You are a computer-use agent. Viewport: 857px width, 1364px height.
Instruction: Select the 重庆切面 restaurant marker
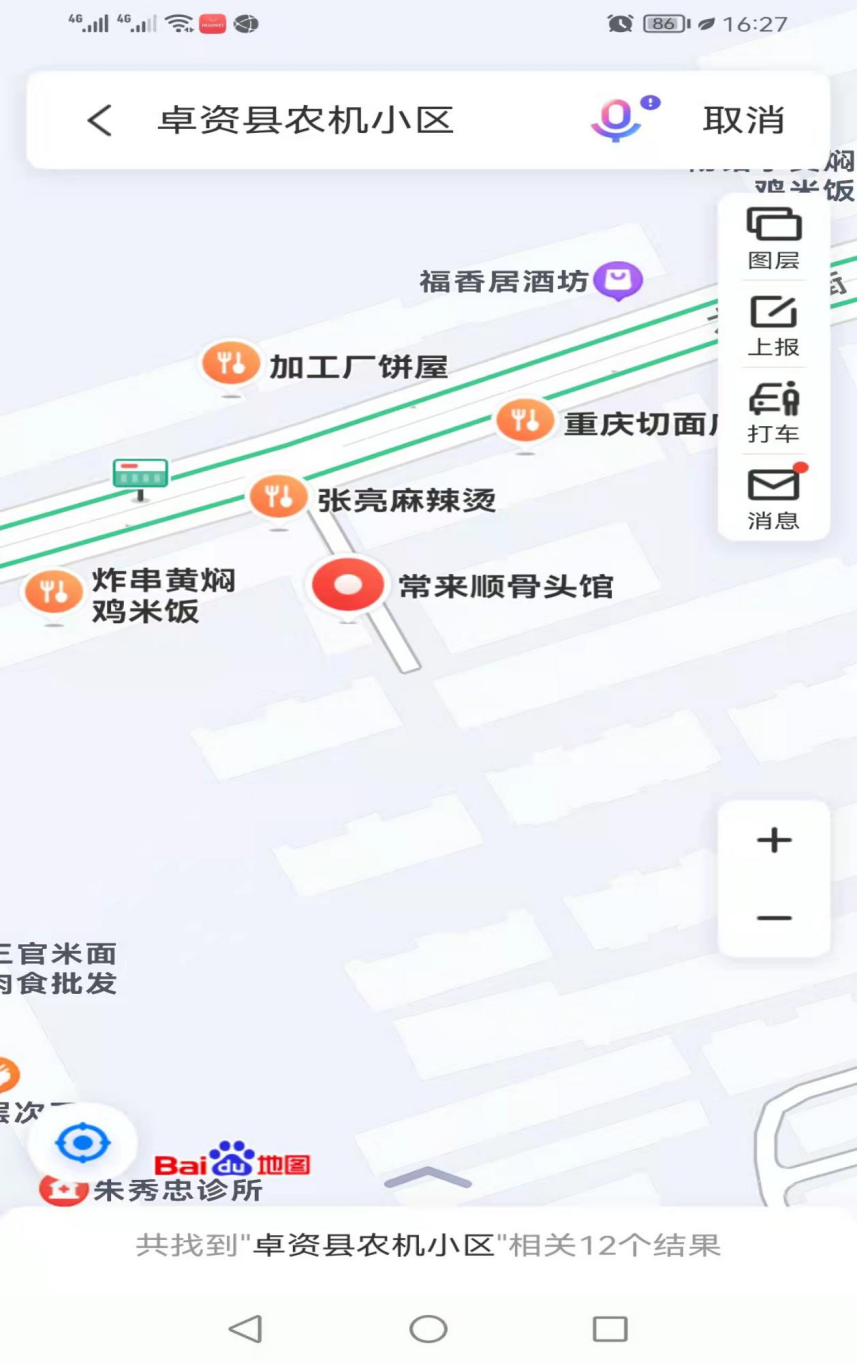click(525, 420)
